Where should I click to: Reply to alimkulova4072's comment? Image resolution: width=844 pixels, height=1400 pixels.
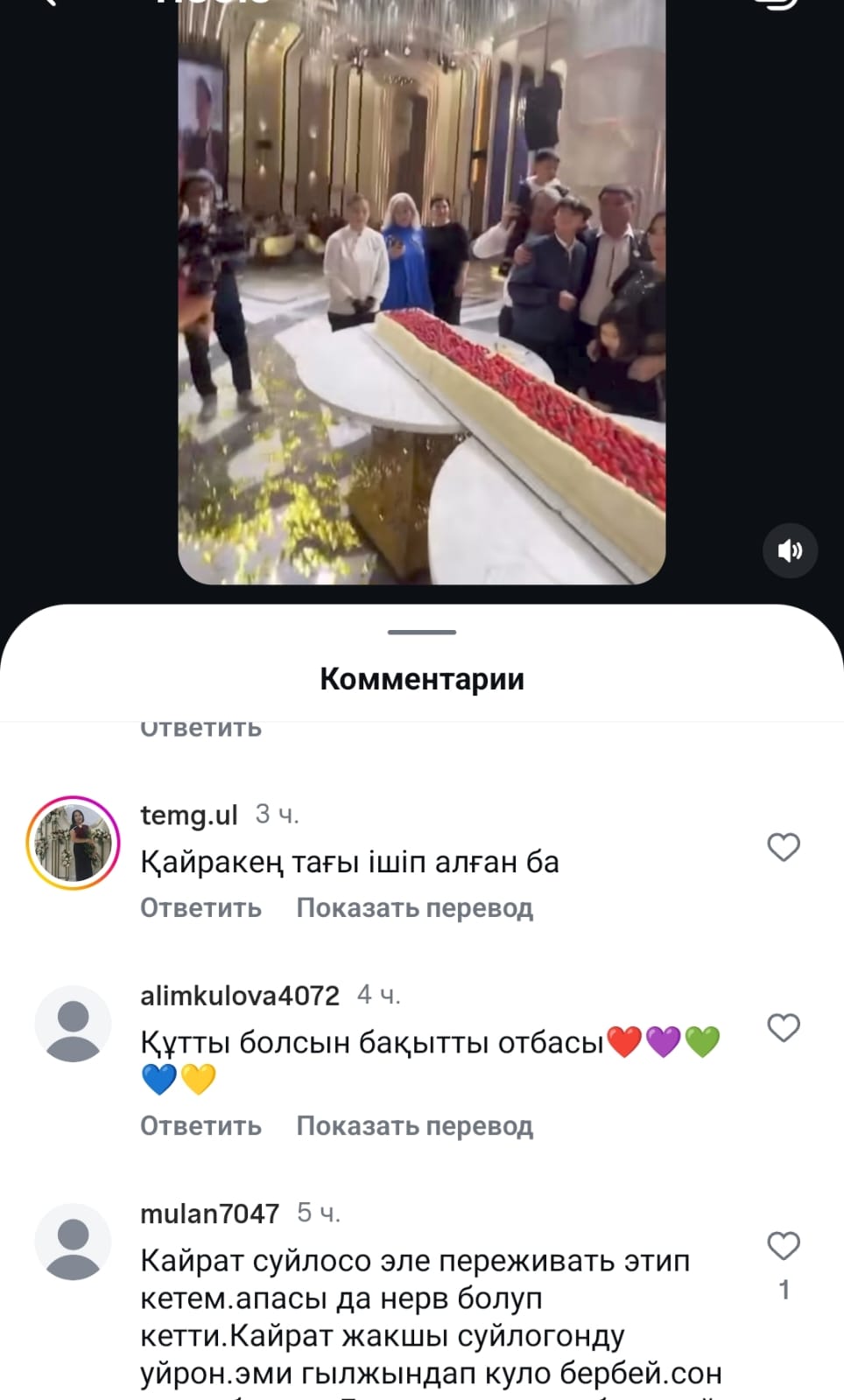pyautogui.click(x=200, y=1126)
